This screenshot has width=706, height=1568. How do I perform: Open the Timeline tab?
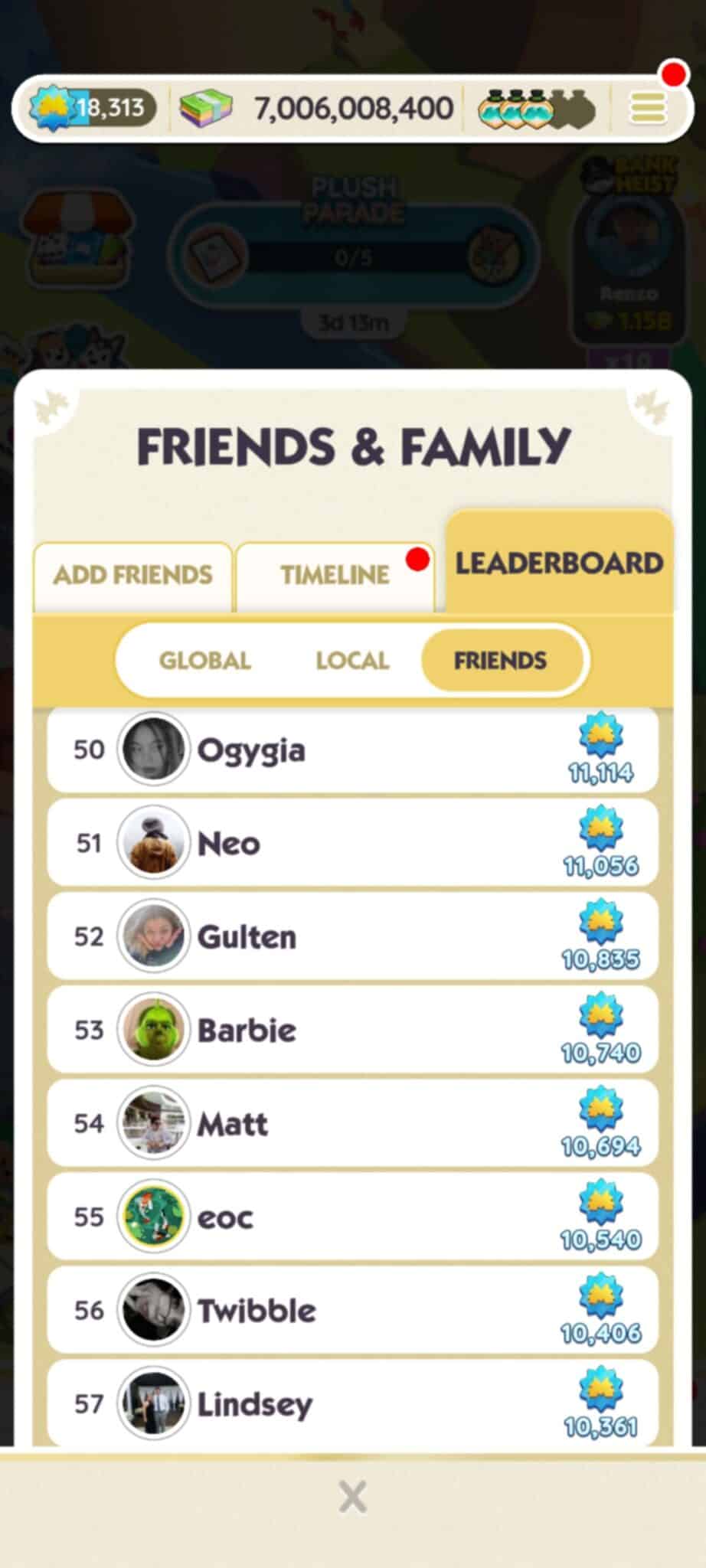[335, 576]
